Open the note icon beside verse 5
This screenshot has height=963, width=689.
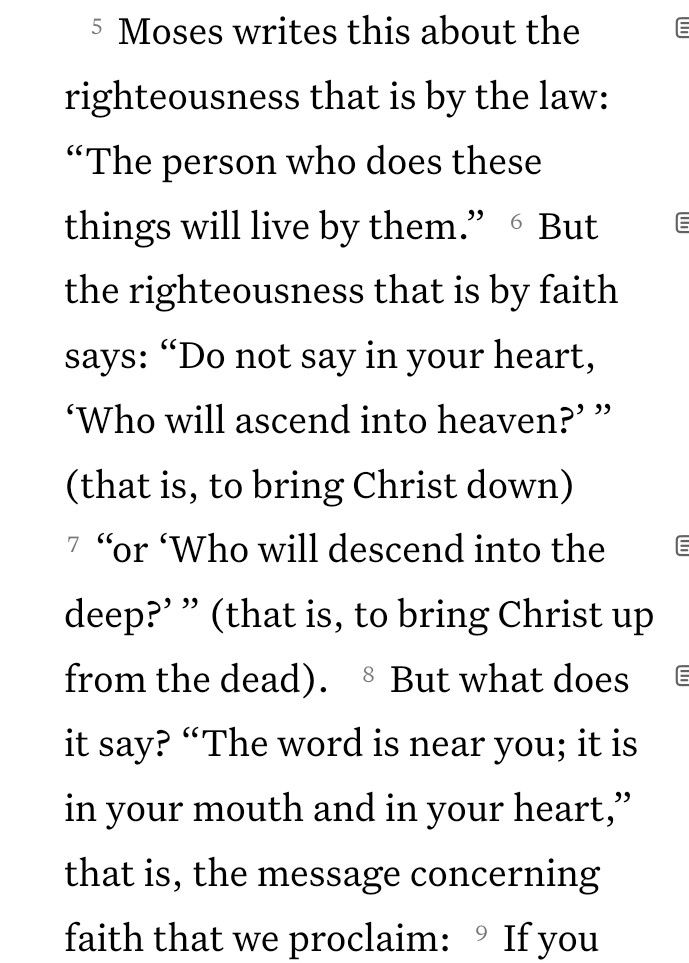683,30
